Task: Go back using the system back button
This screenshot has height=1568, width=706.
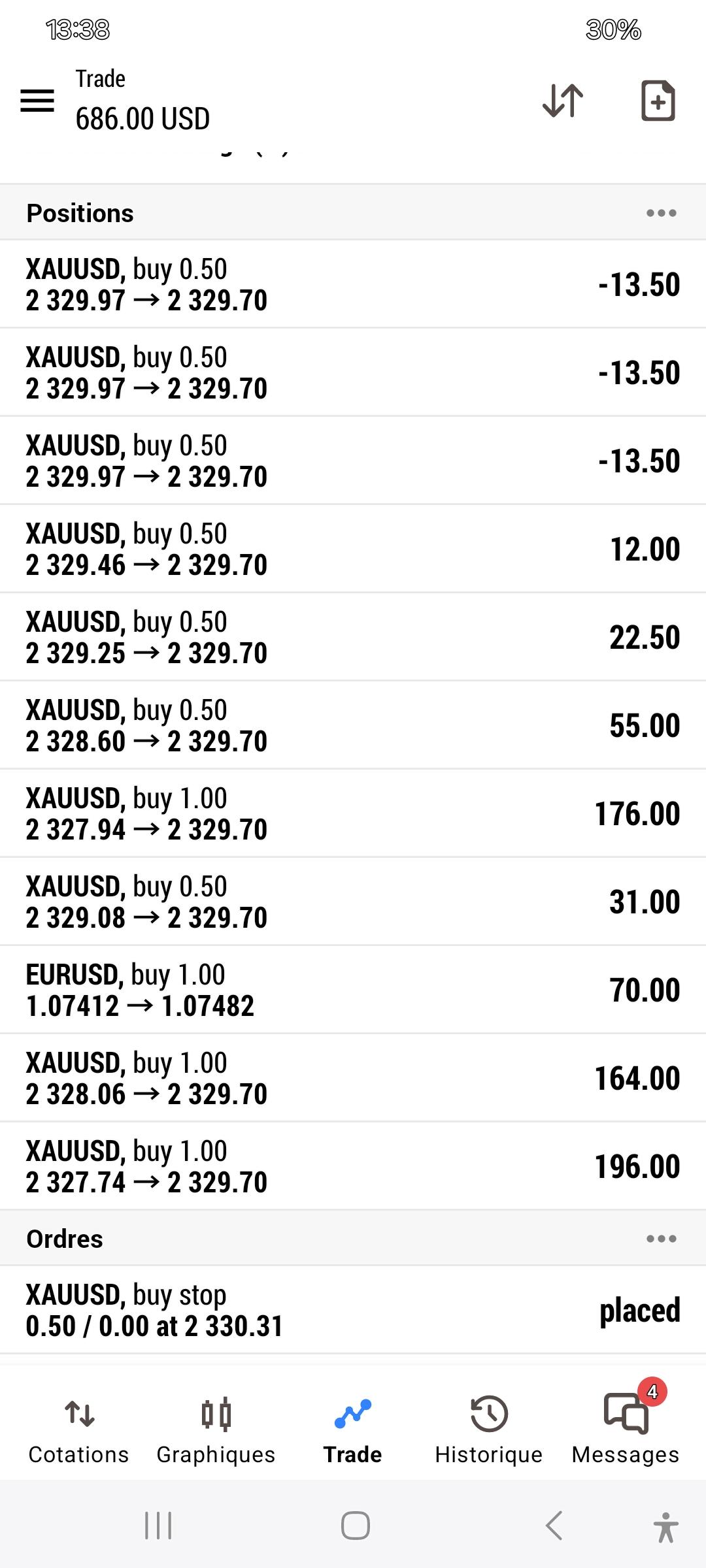Action: (x=554, y=1526)
